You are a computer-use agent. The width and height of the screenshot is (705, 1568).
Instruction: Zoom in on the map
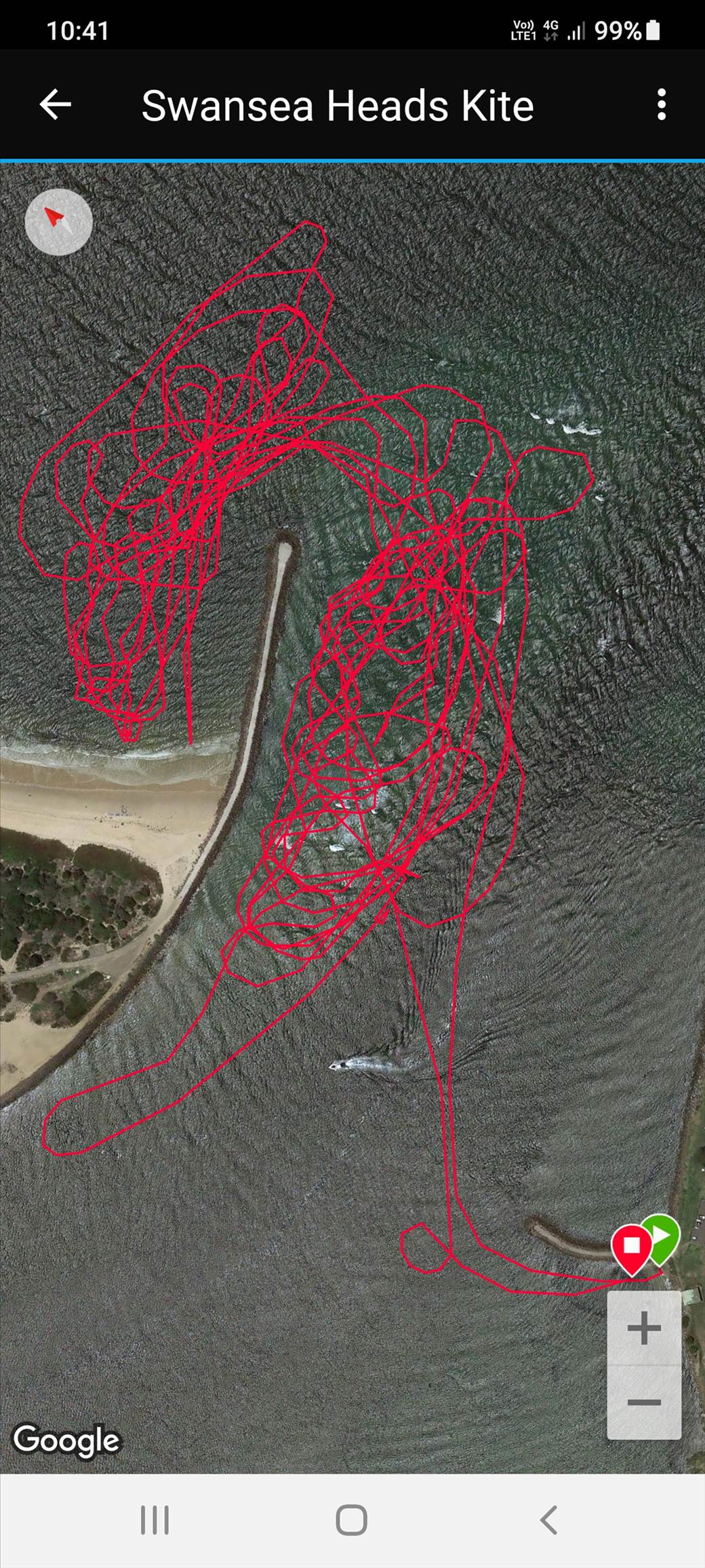coord(644,1328)
